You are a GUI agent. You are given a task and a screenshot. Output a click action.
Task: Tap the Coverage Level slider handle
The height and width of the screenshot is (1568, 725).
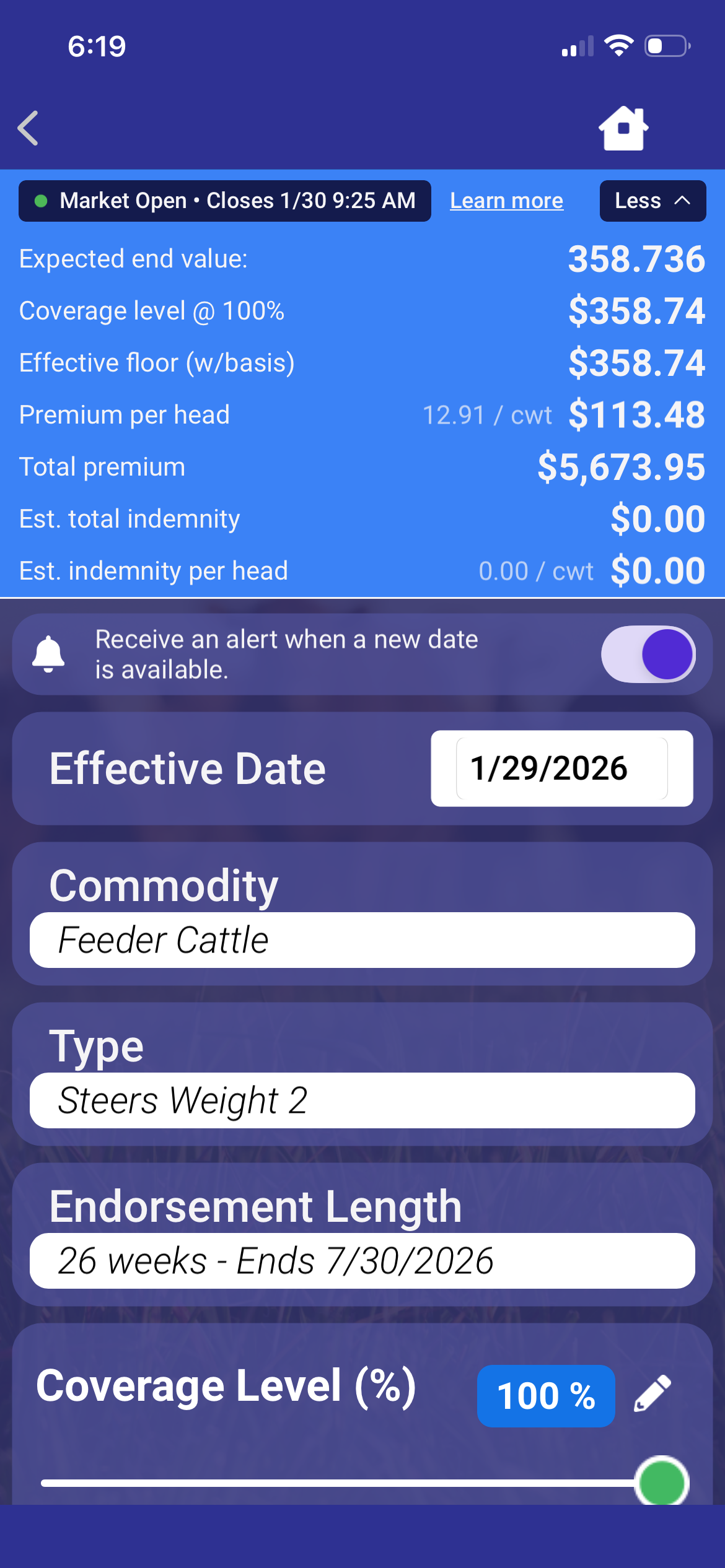(x=662, y=1483)
